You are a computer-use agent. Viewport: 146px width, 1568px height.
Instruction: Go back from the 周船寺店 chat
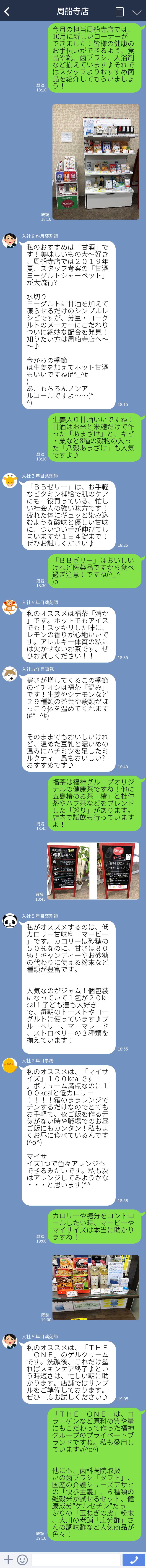(6, 11)
